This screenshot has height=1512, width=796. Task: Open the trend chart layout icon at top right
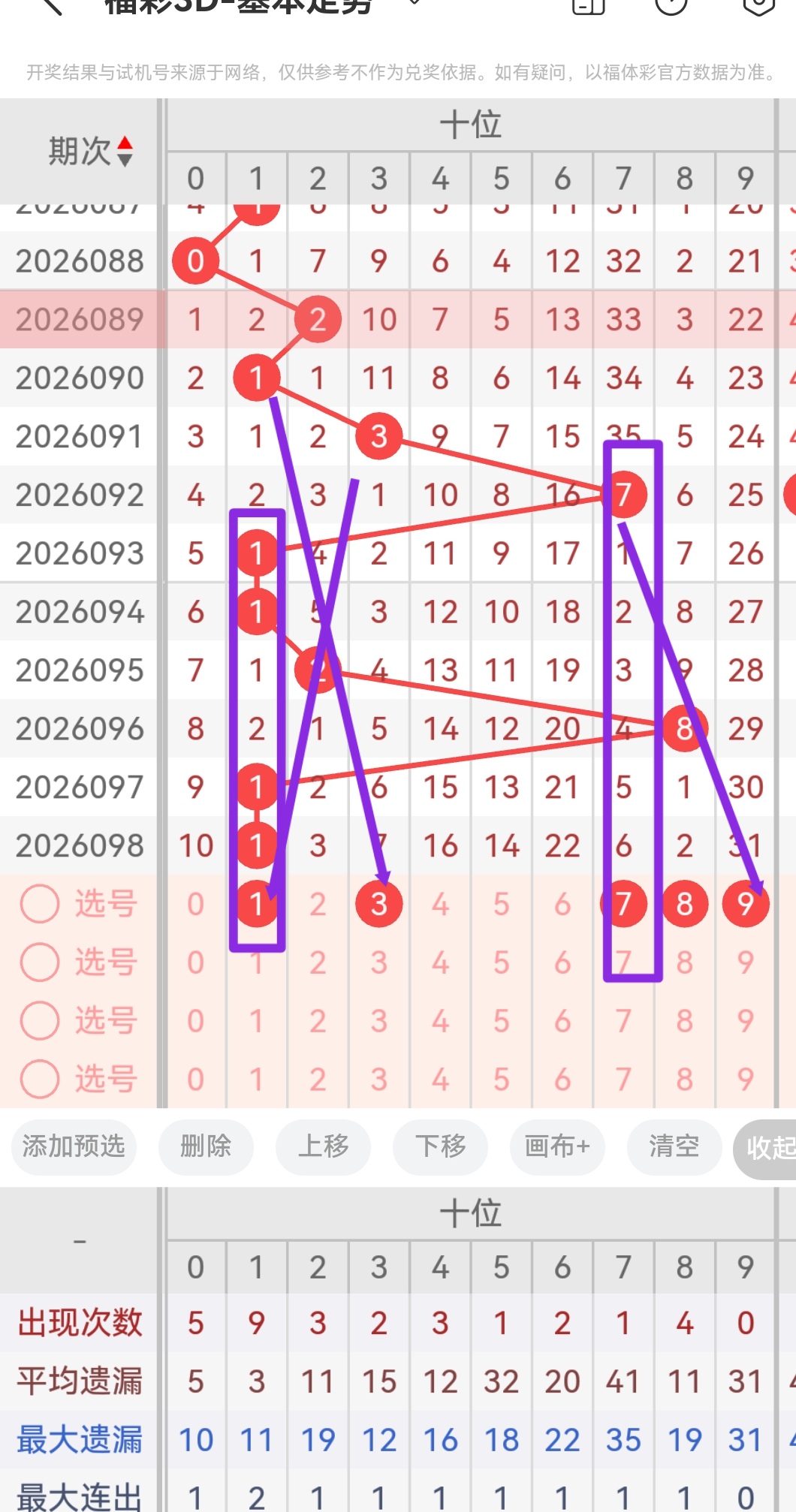(589, 8)
